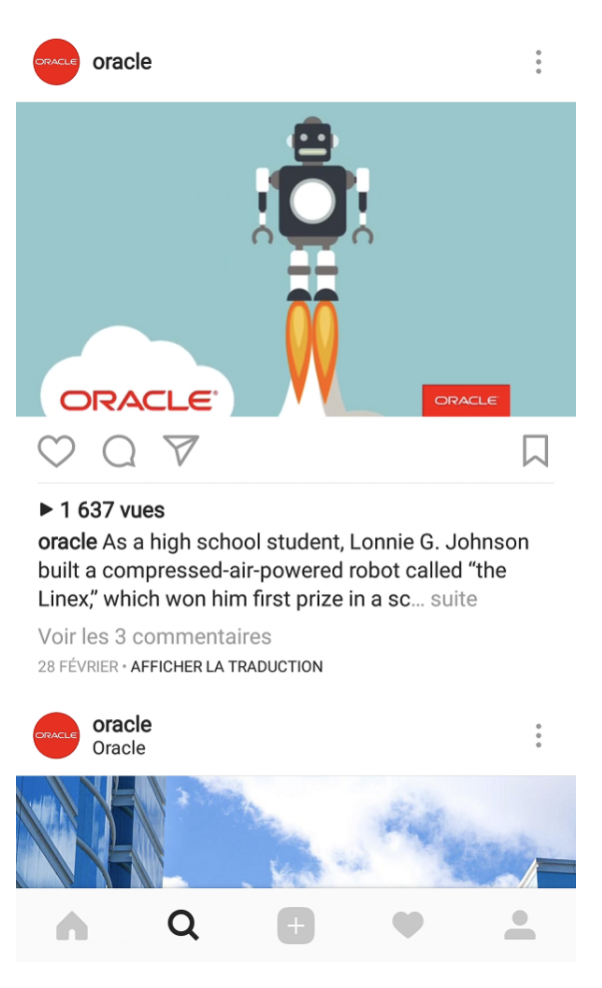The height and width of the screenshot is (988, 602).
Task: Share the robot post via paper plane
Action: (181, 450)
